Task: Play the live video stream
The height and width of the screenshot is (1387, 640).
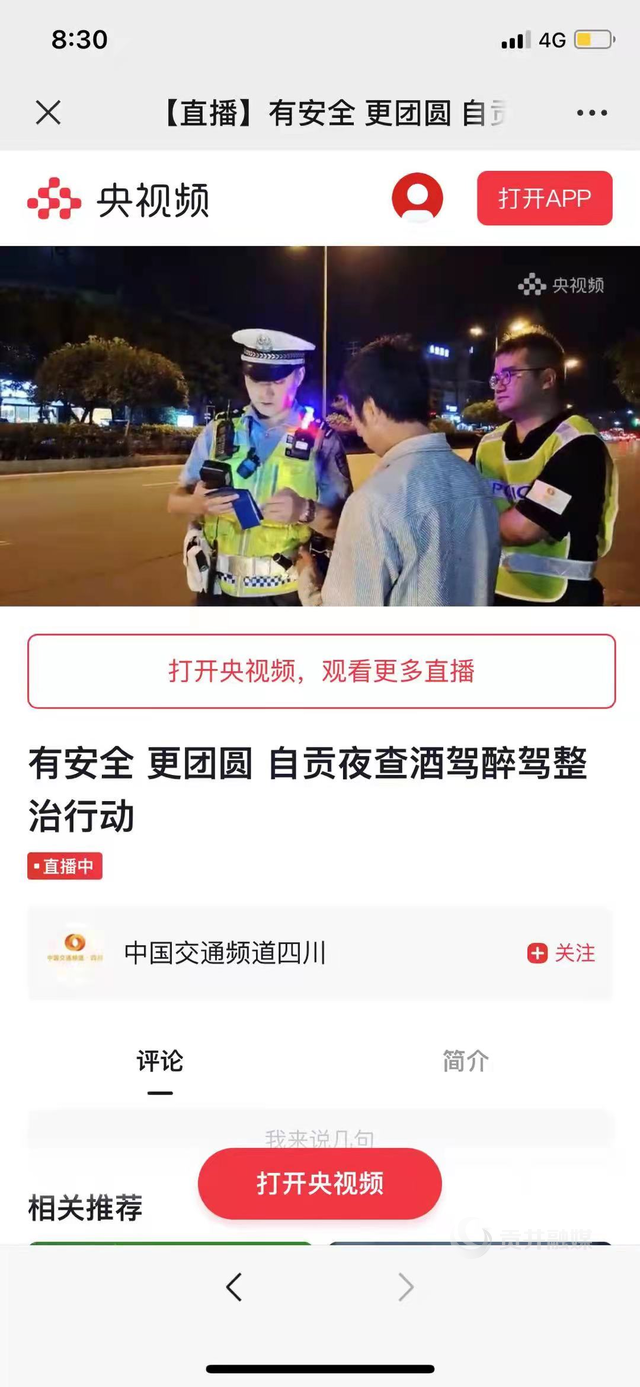Action: [320, 426]
